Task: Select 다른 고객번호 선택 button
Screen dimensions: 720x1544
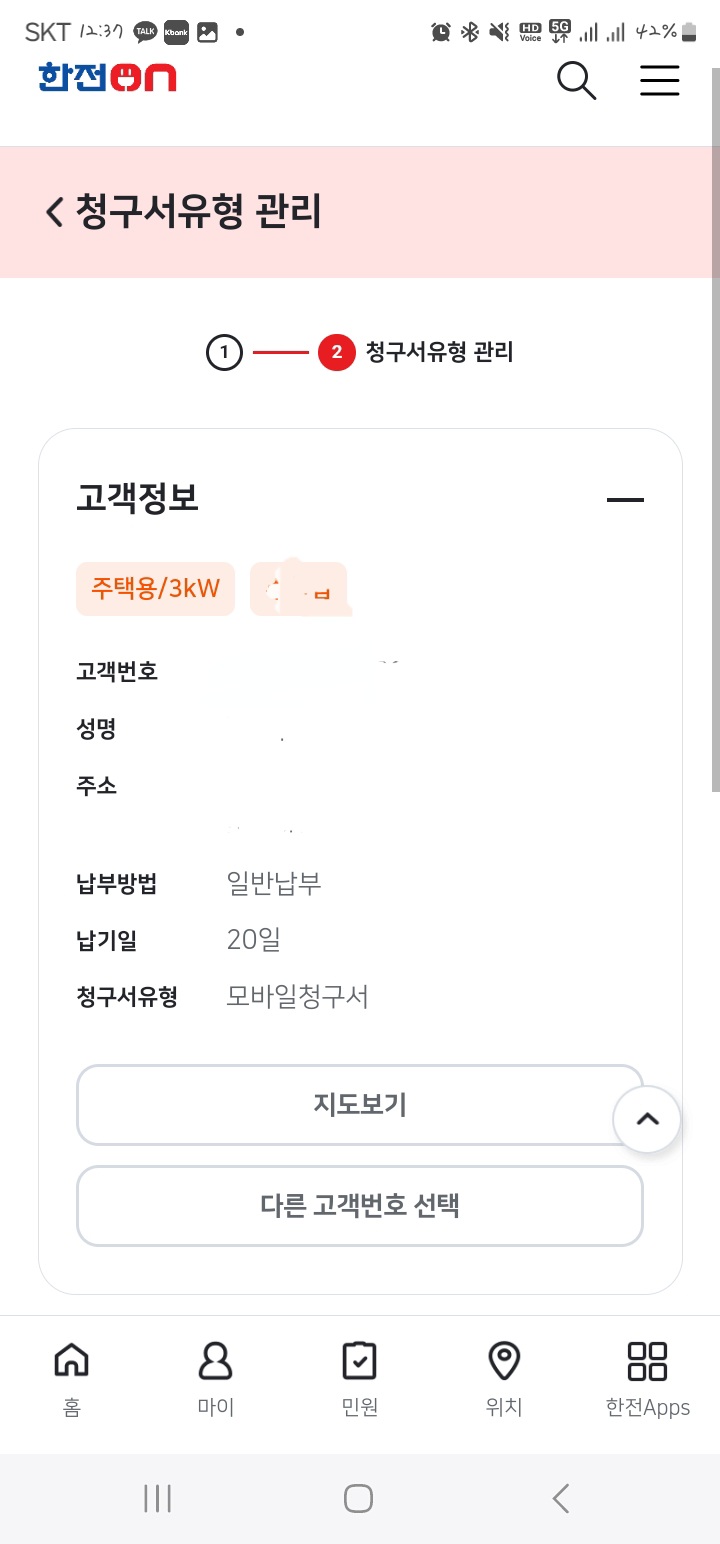Action: pyautogui.click(x=360, y=1205)
